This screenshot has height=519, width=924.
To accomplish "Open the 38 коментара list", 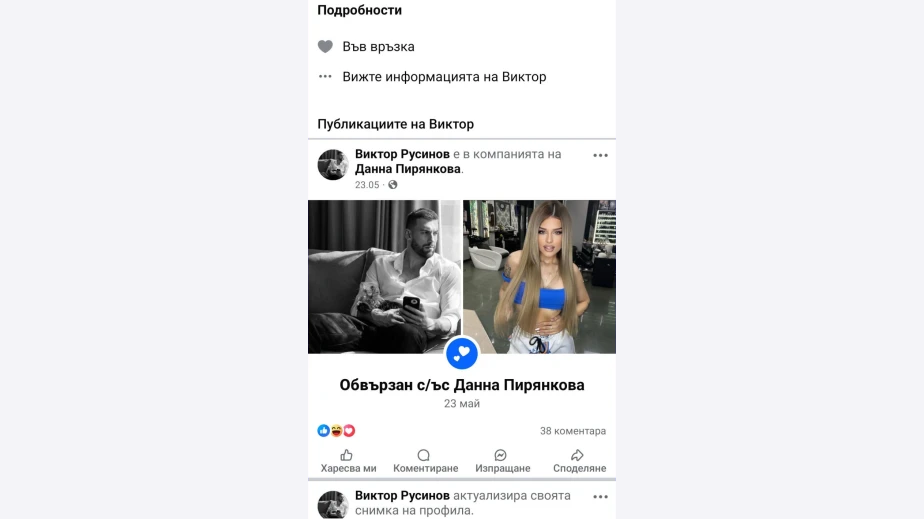I will point(573,431).
